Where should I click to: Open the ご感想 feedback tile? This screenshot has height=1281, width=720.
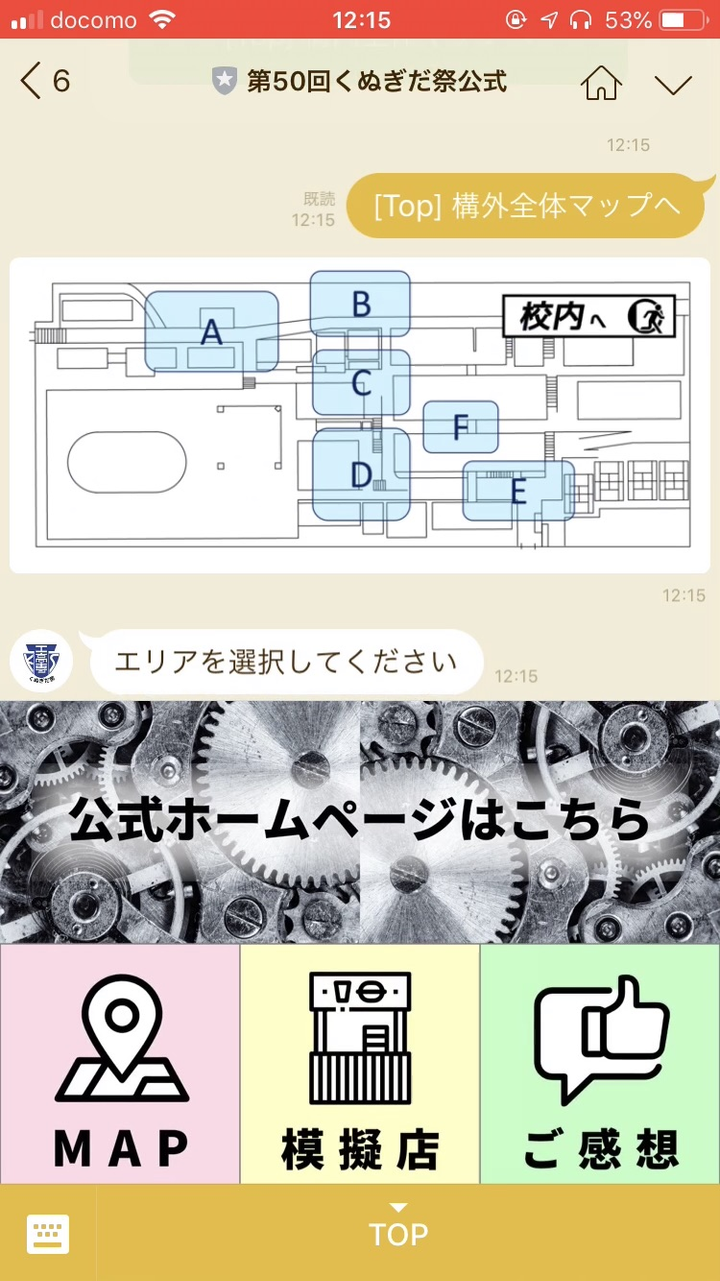pos(600,1064)
